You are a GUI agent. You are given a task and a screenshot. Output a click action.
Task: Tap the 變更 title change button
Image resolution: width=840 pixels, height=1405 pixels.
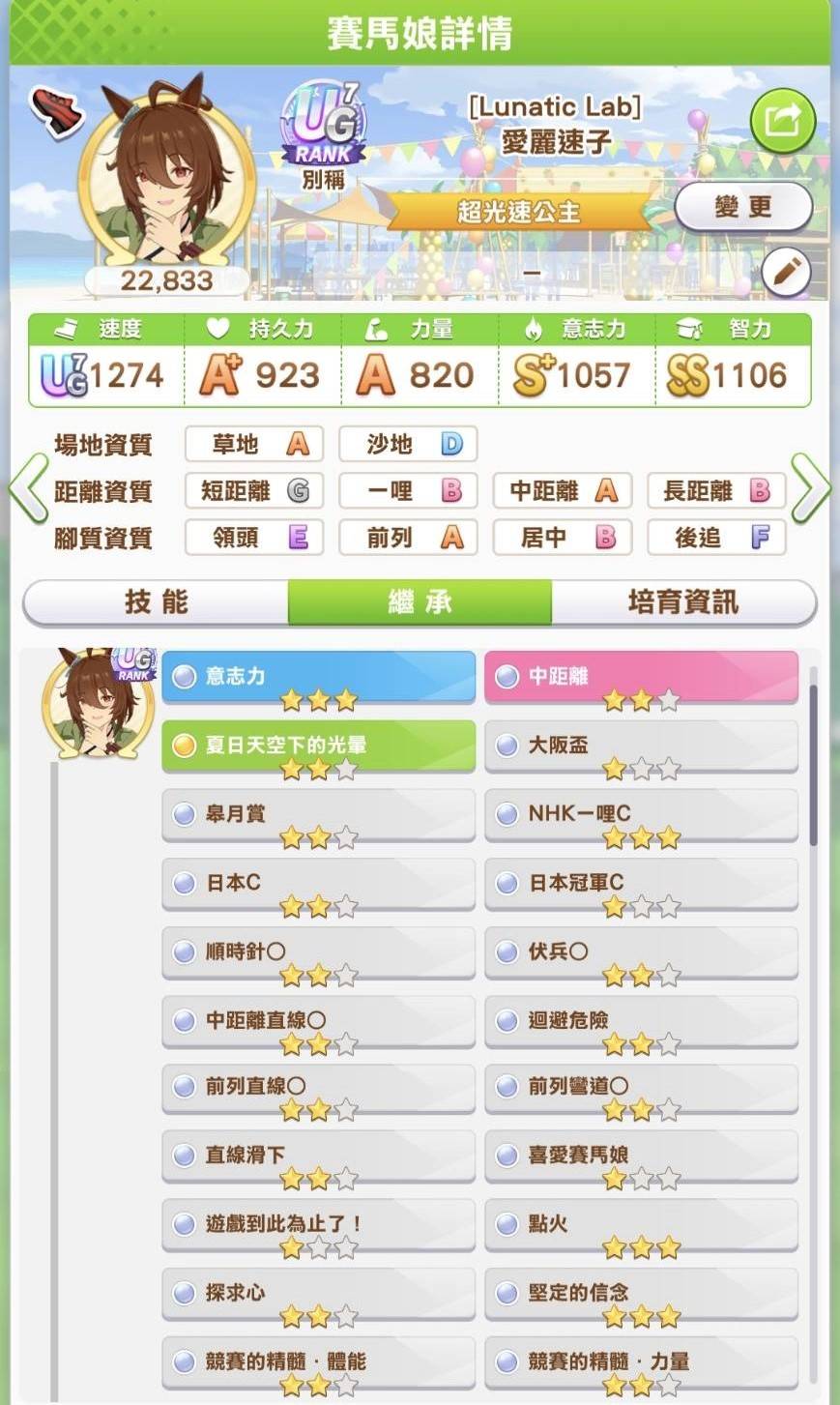pos(742,207)
